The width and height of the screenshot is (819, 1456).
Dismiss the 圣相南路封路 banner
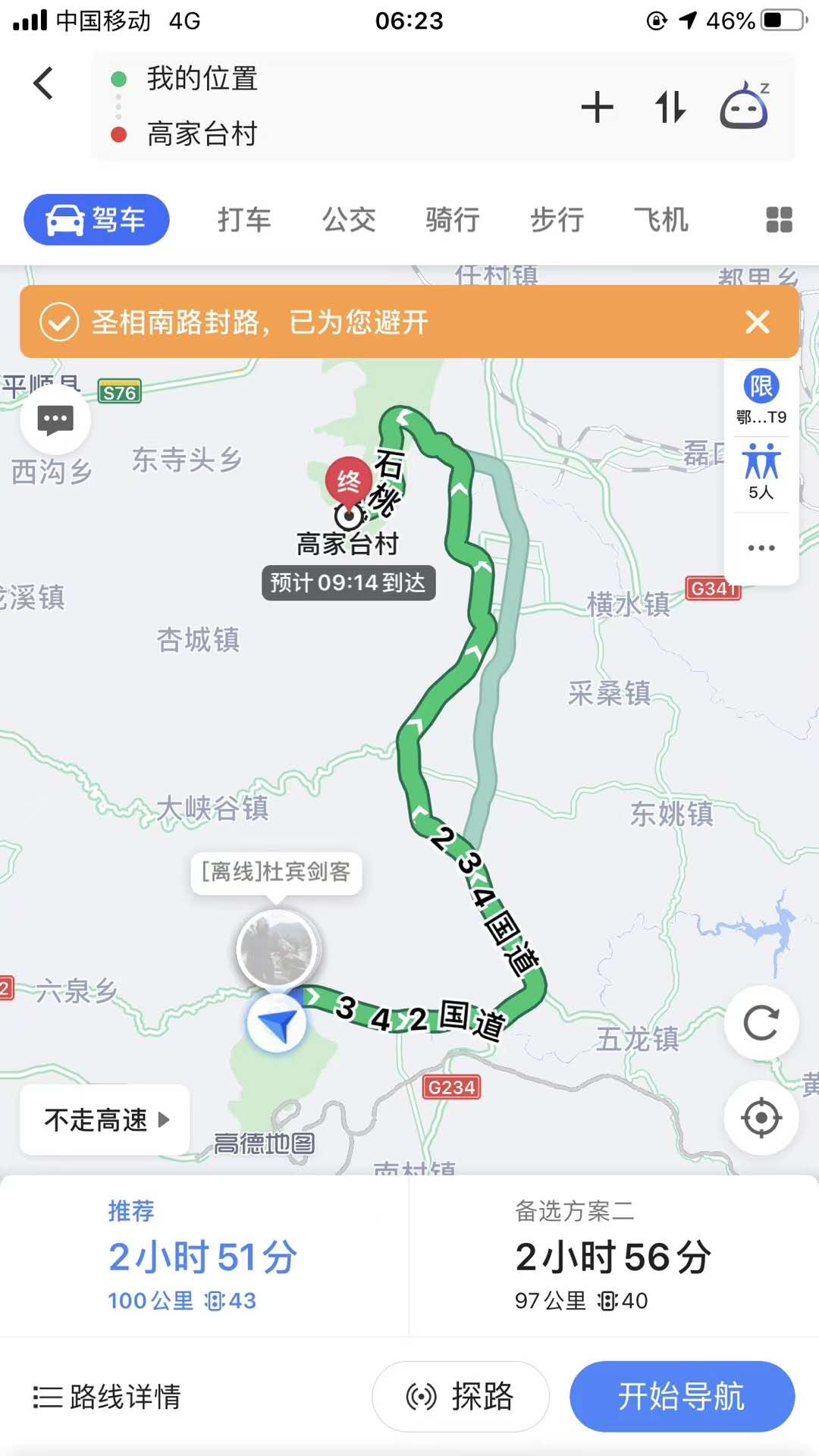[x=757, y=322]
